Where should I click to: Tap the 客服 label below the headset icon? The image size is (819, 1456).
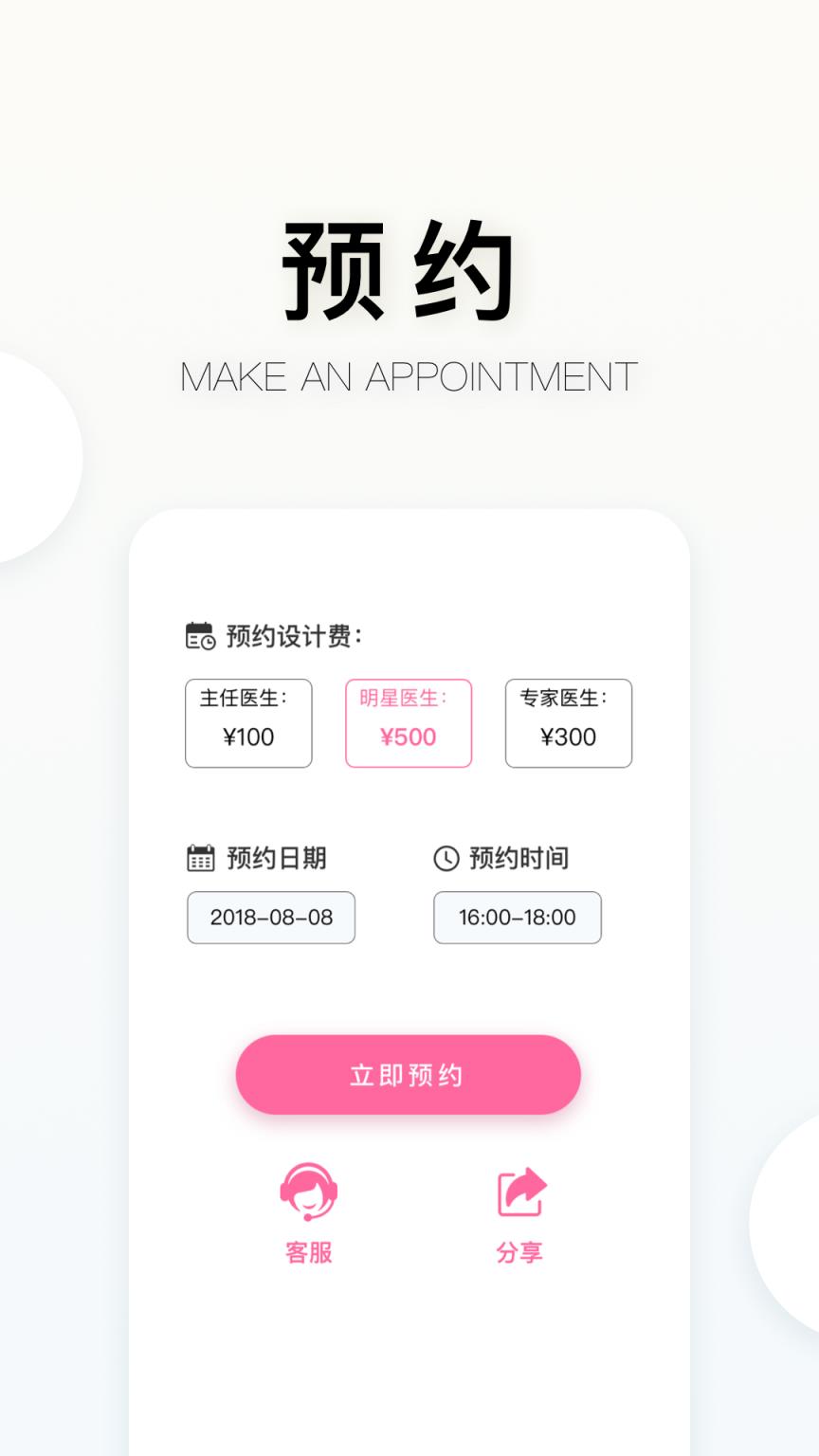(307, 1251)
